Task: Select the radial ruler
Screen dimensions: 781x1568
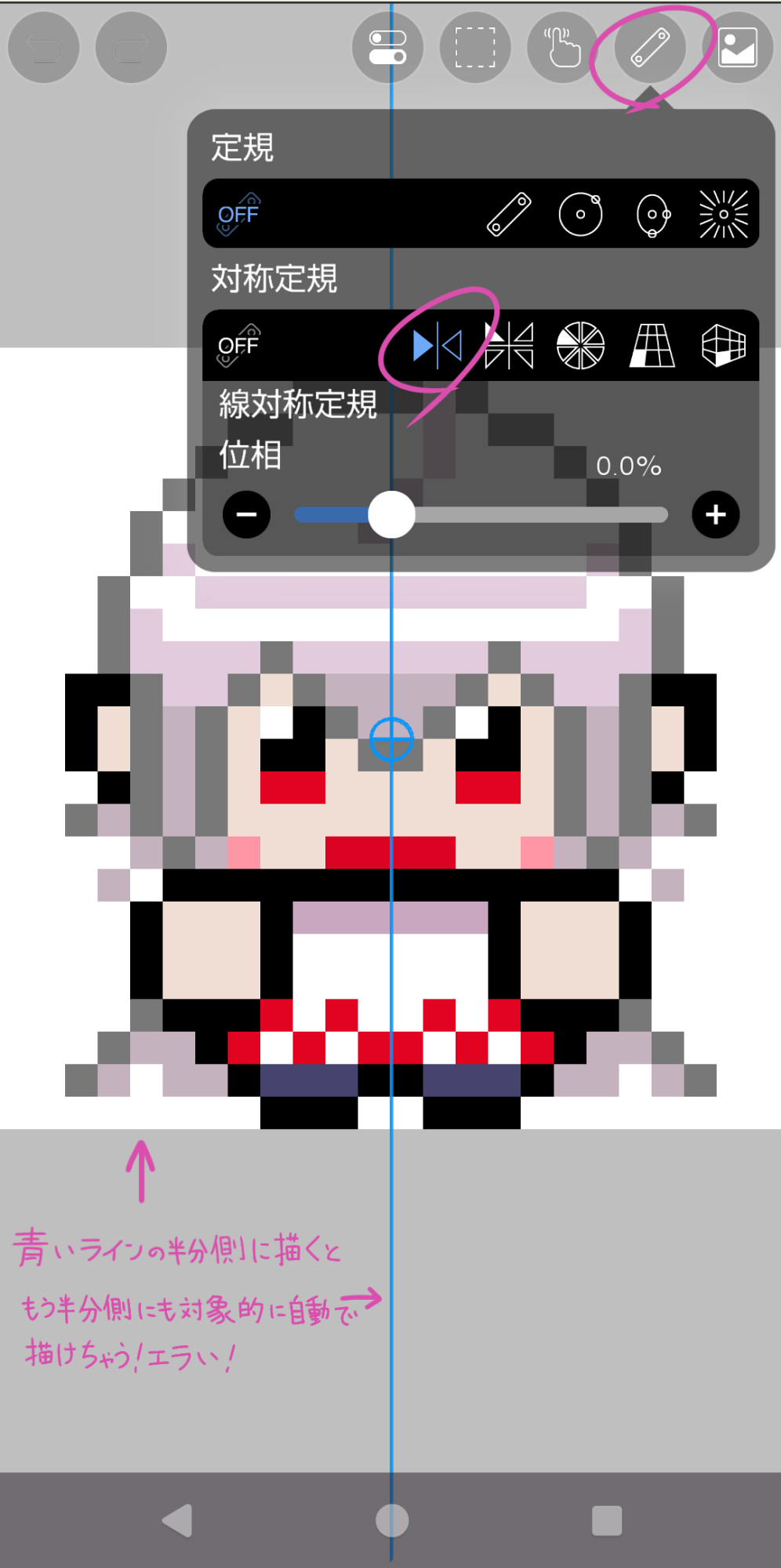Action: [723, 214]
